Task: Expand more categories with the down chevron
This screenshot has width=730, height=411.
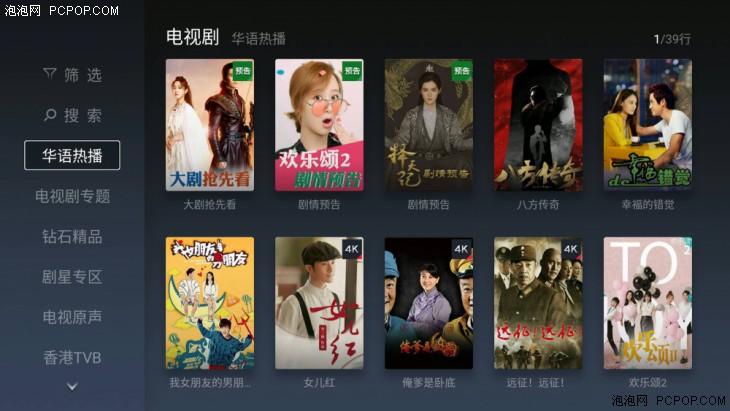Action: pos(72,386)
